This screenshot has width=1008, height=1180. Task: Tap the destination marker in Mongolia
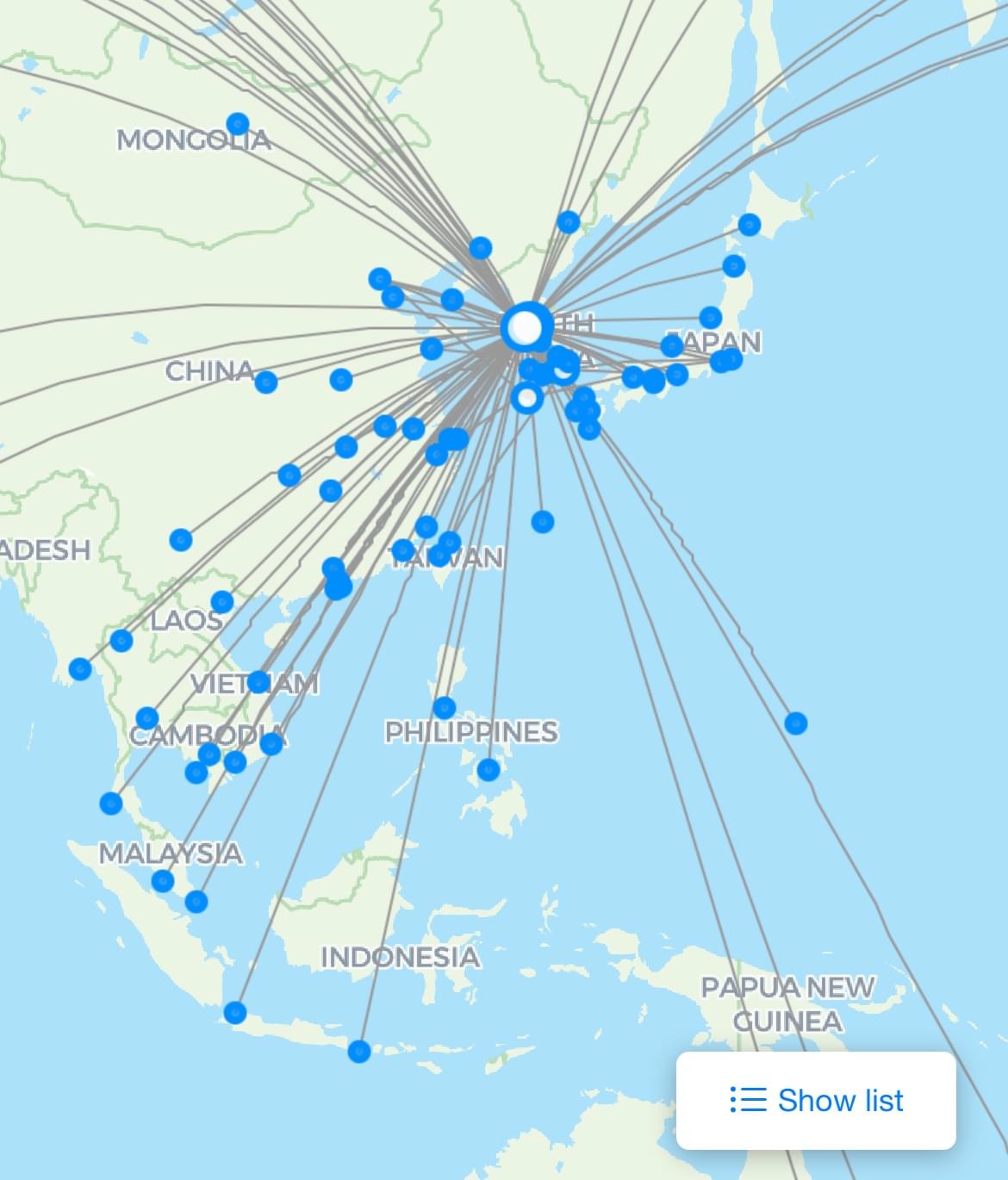click(x=238, y=124)
